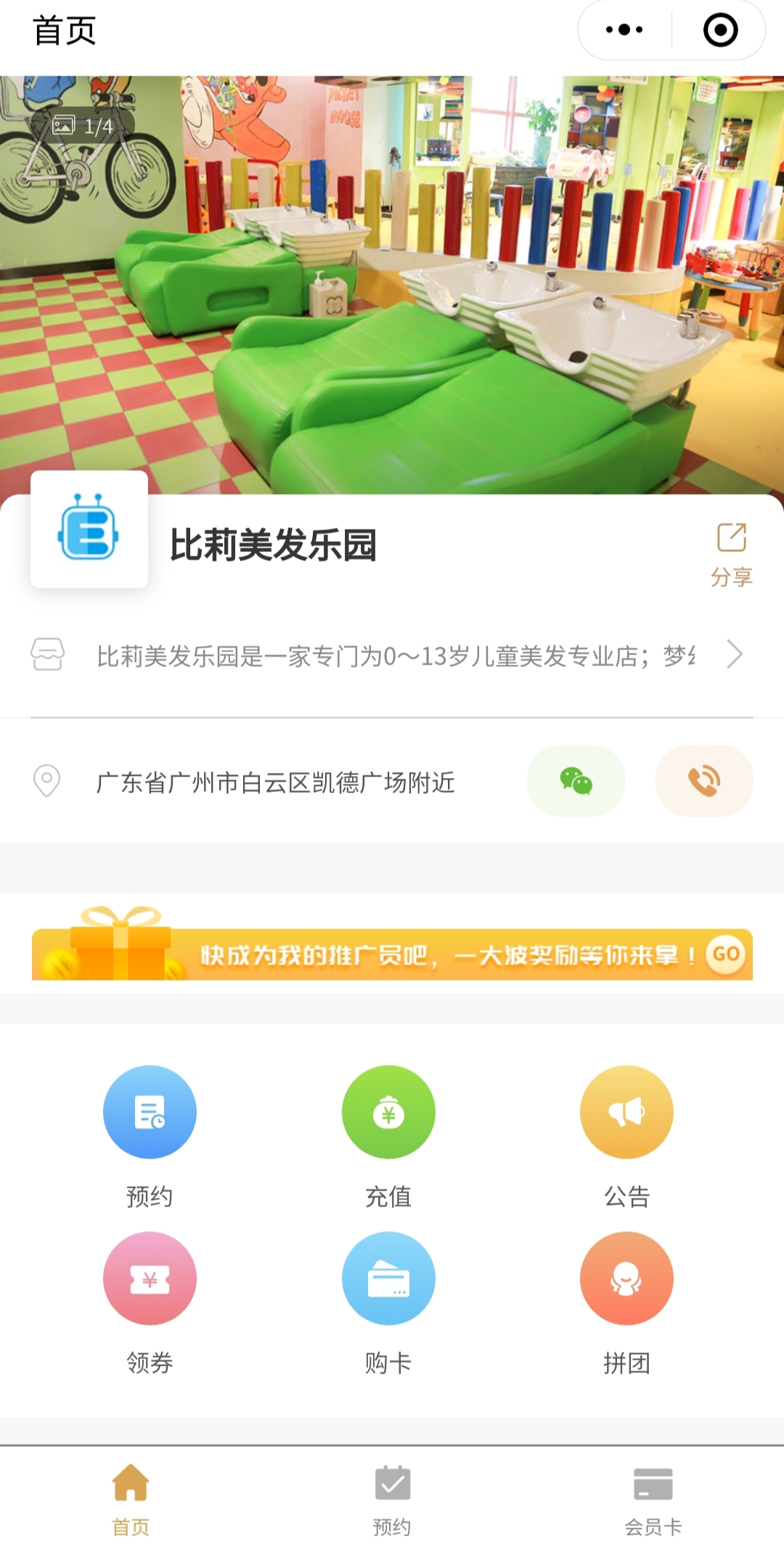The width and height of the screenshot is (784, 1550).
Task: Contact the store via WeChat button
Action: pyautogui.click(x=576, y=781)
